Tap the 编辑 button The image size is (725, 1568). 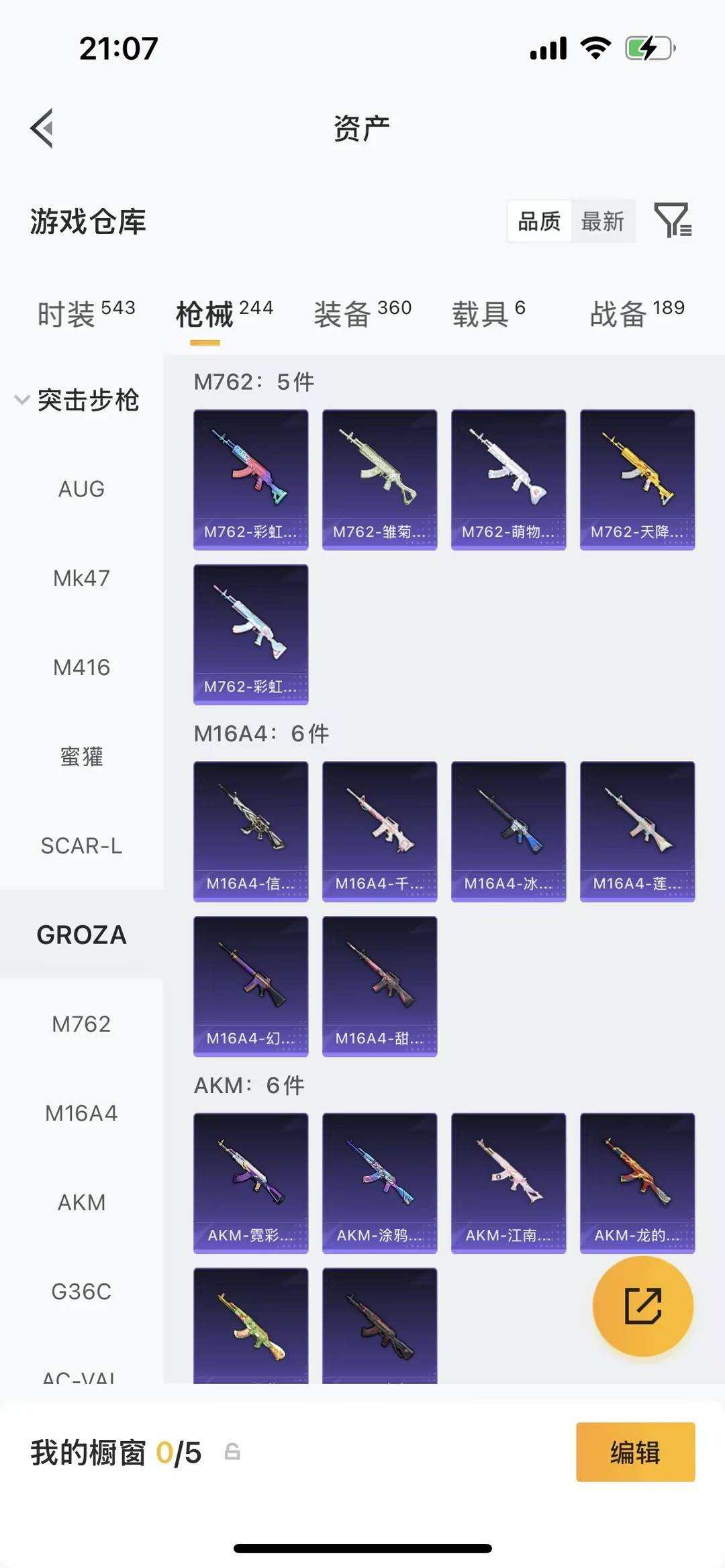click(635, 1452)
